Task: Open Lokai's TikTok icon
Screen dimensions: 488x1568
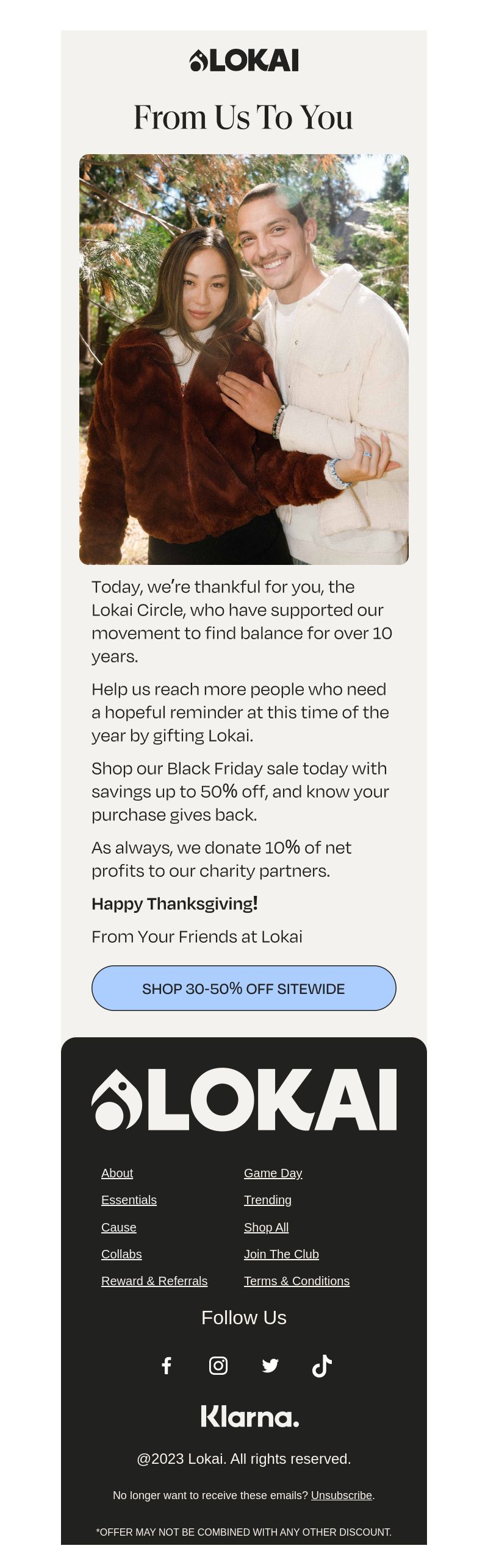Action: click(x=321, y=1366)
